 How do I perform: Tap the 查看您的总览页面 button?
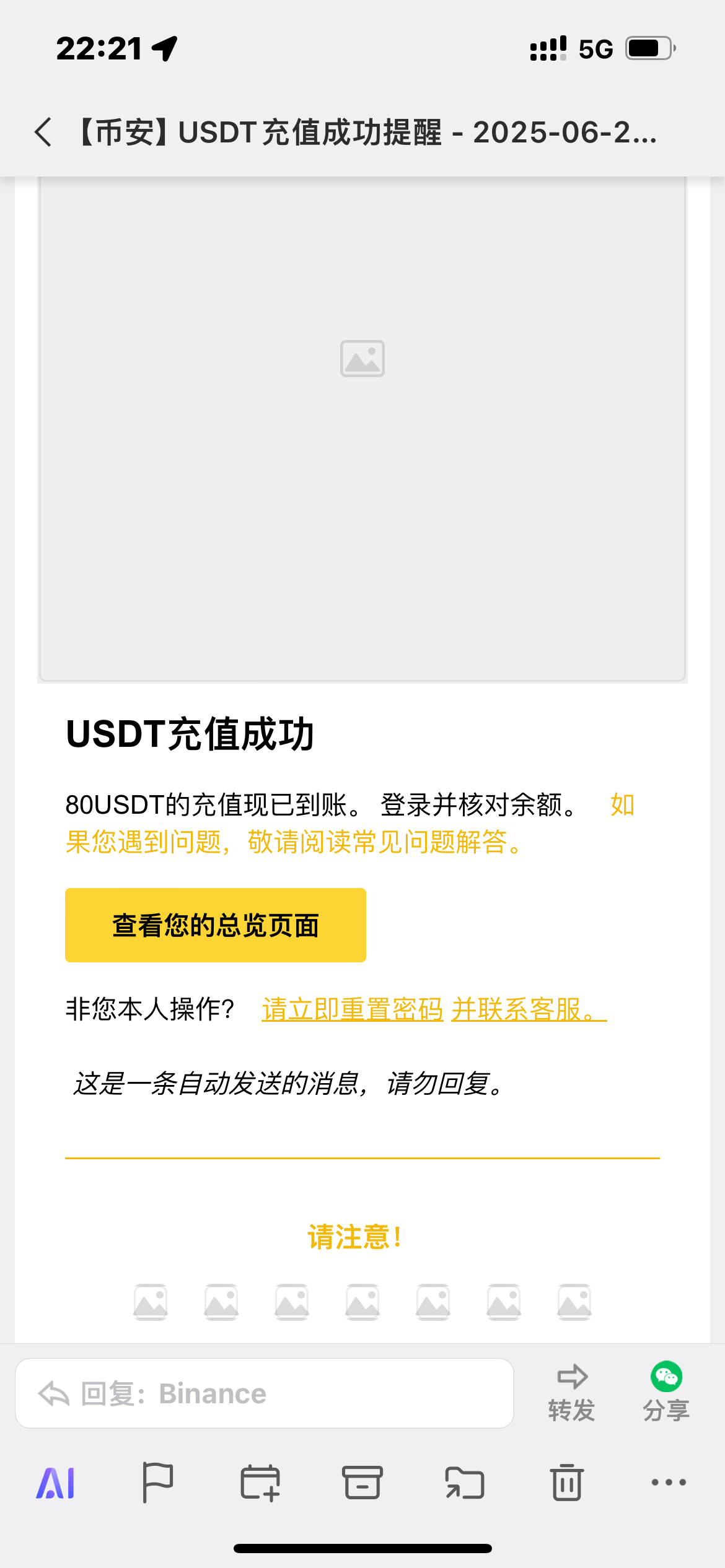[x=216, y=925]
